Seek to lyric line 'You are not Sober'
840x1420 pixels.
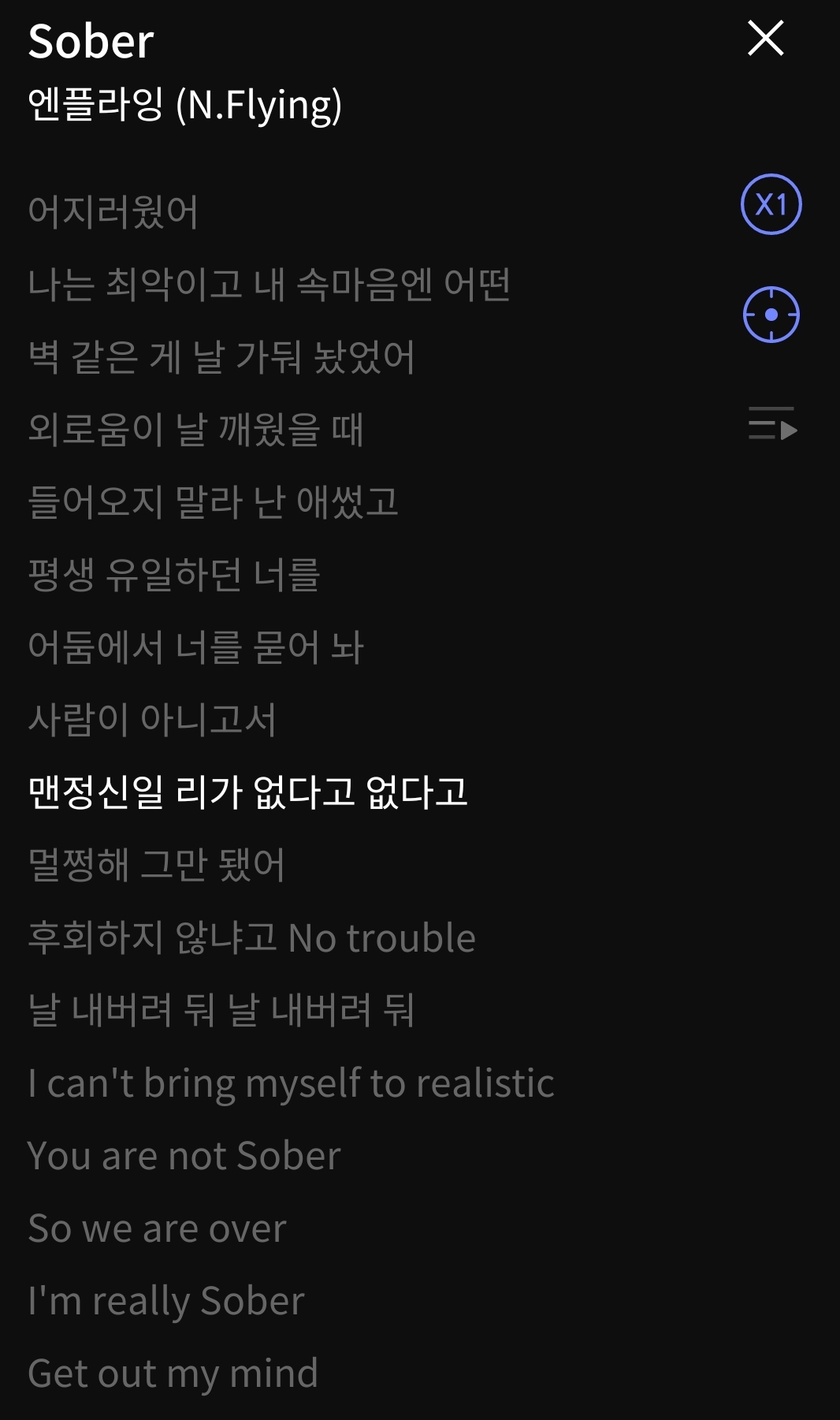[x=184, y=1156]
